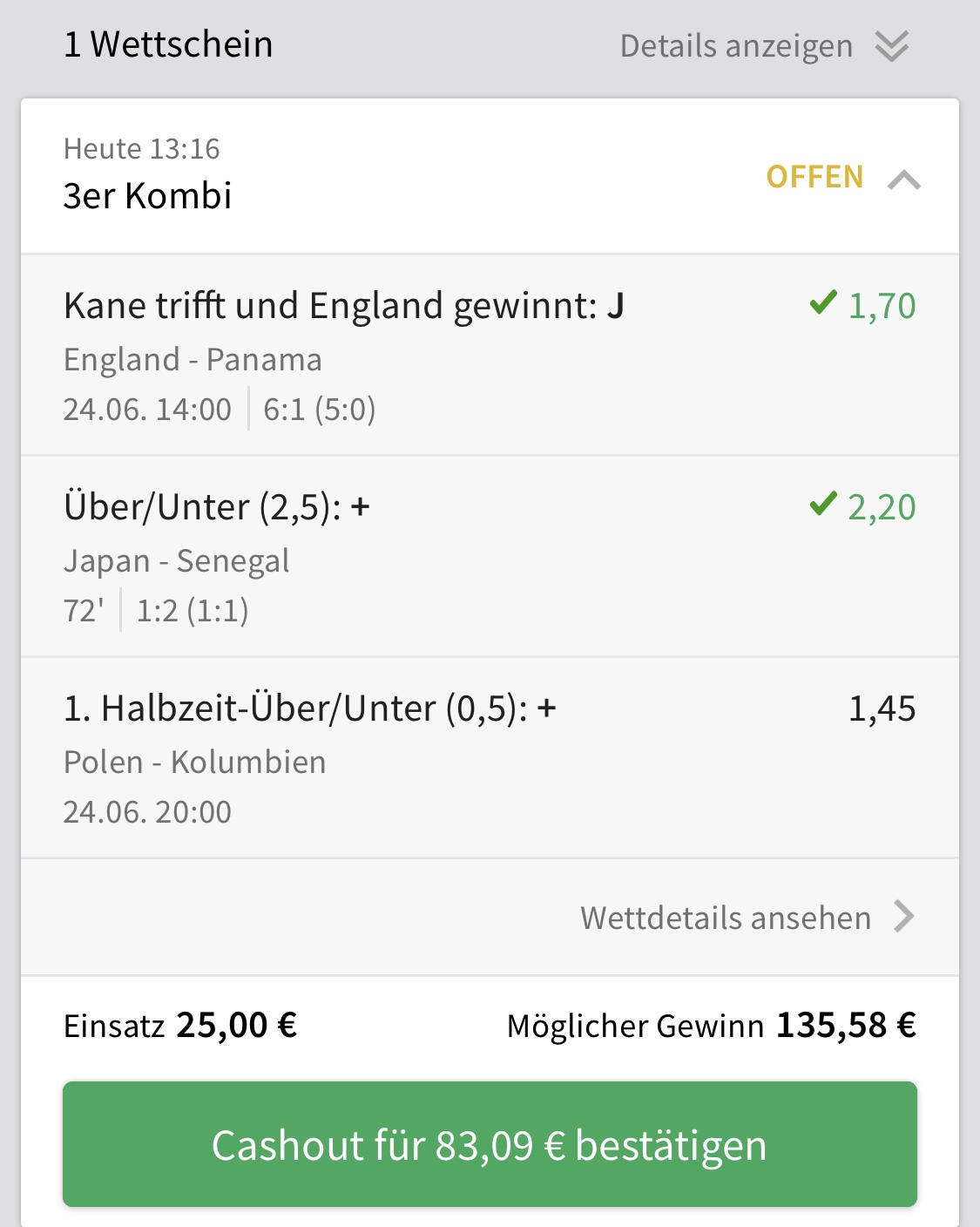Collapse the 3er Kombi bet card
The height and width of the screenshot is (1227, 980).
pyautogui.click(x=903, y=180)
